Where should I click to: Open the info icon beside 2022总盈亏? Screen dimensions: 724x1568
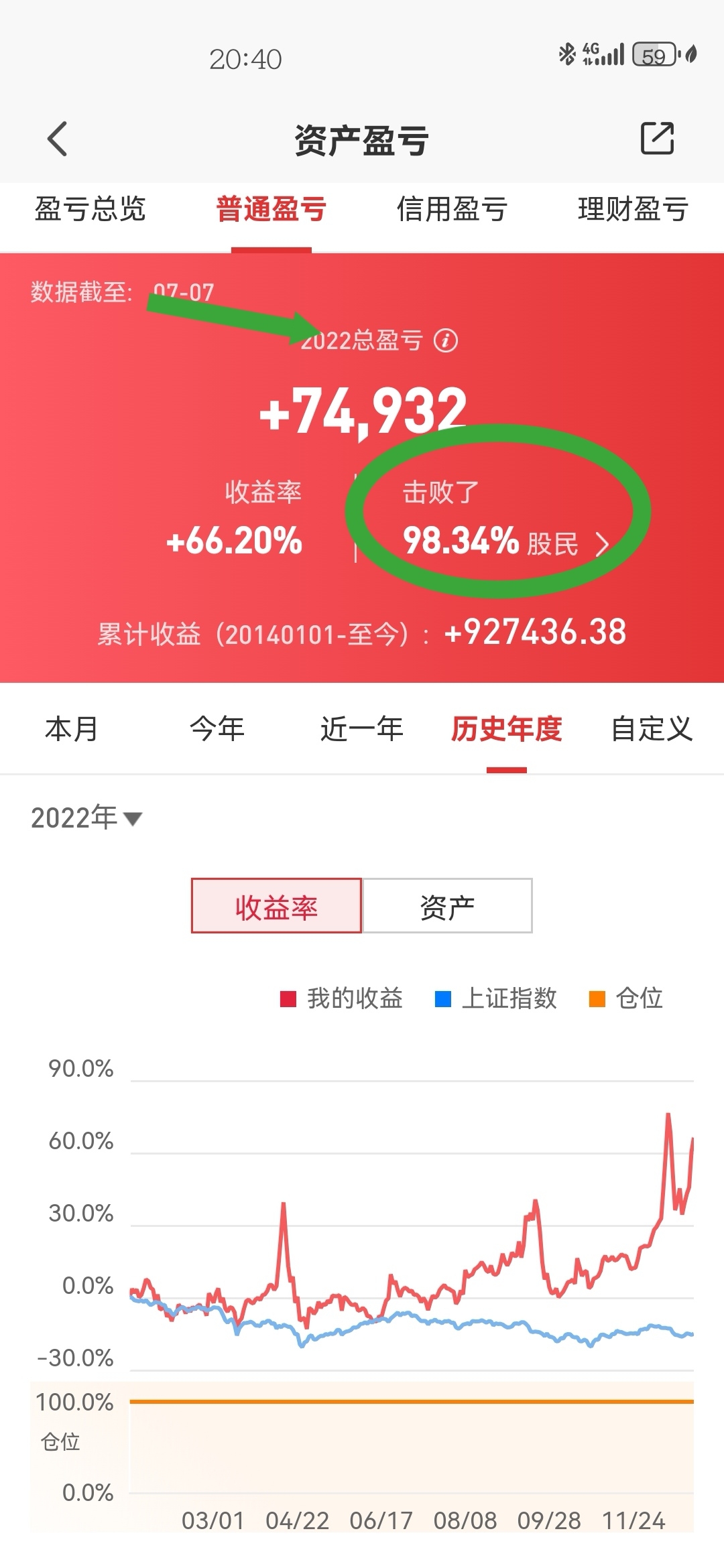tap(446, 340)
